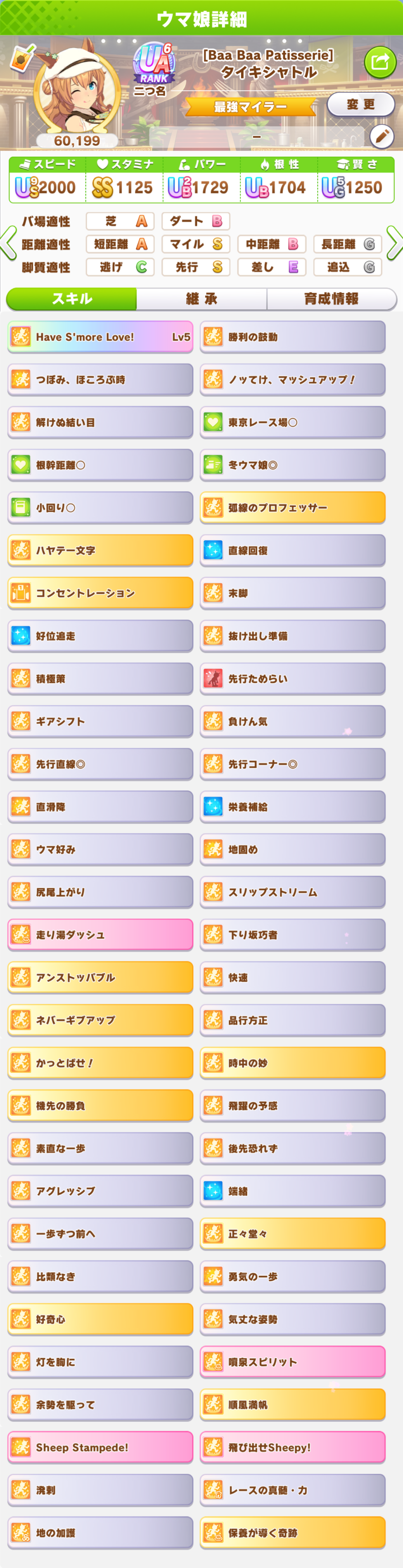Open the 弧線のプロフェッサー skill
The height and width of the screenshot is (1568, 403).
(x=293, y=508)
